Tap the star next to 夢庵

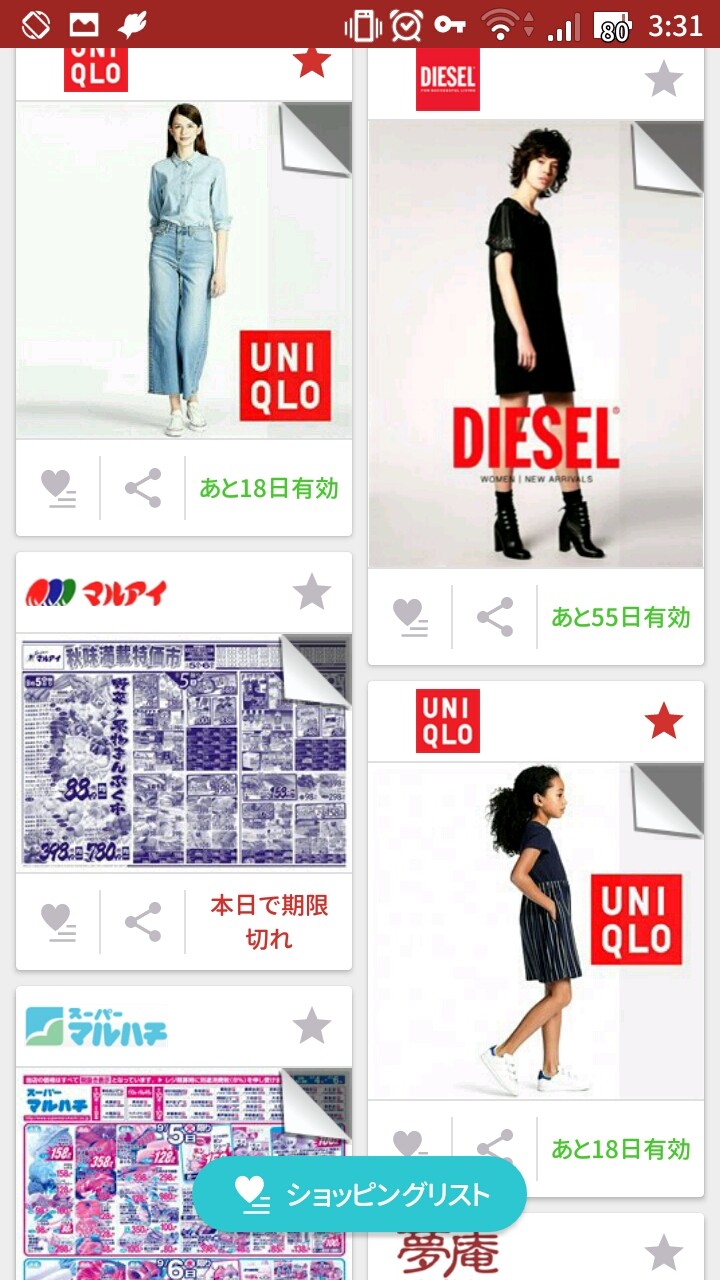[x=664, y=1252]
